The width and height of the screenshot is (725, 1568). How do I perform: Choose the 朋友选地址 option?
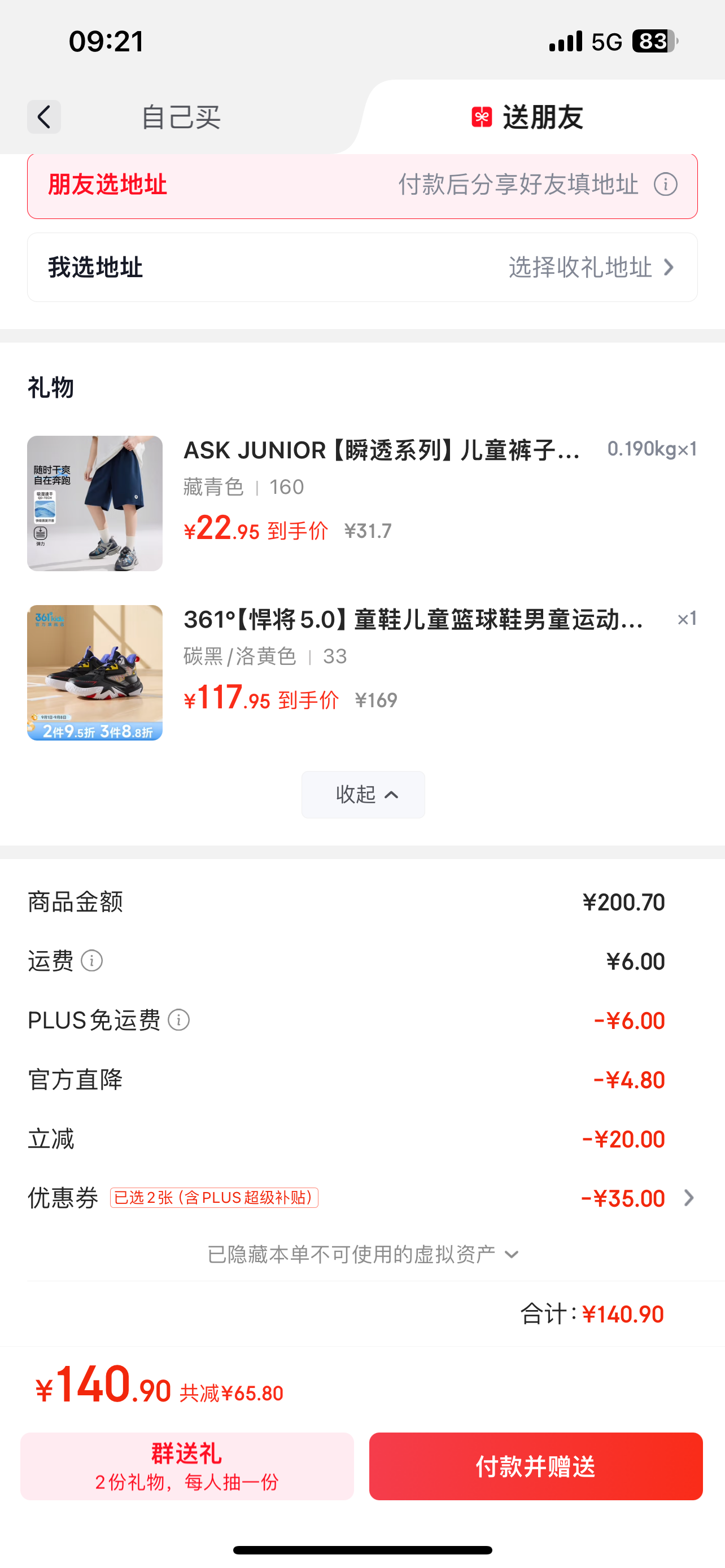coord(362,185)
